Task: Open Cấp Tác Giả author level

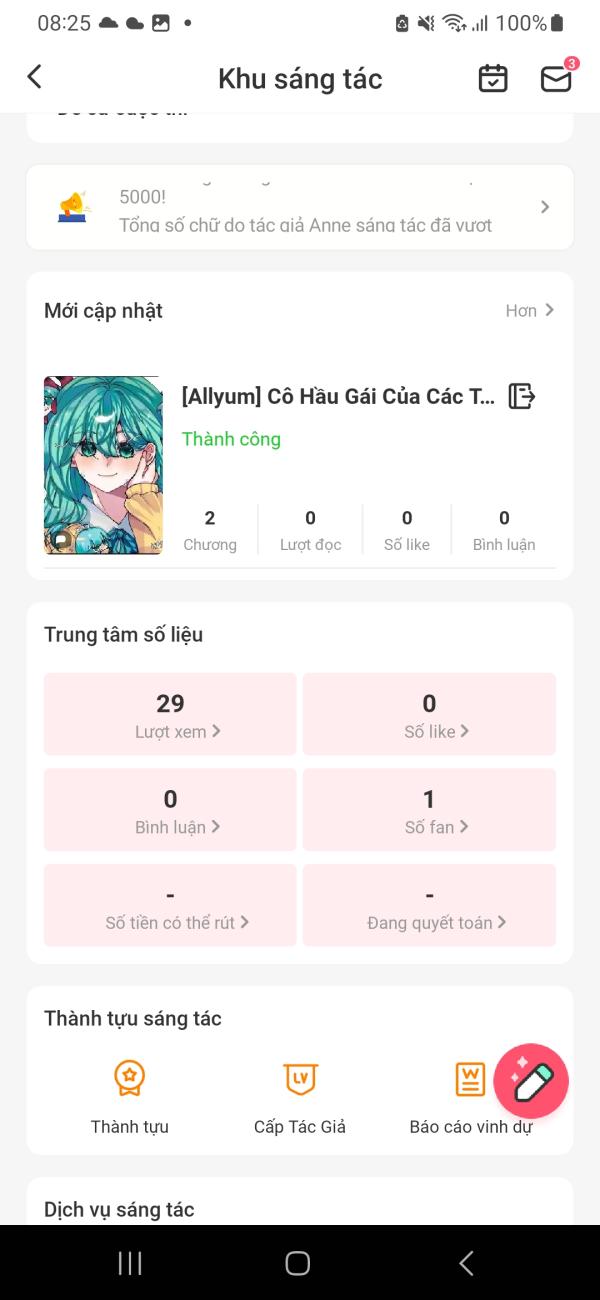Action: (300, 1097)
